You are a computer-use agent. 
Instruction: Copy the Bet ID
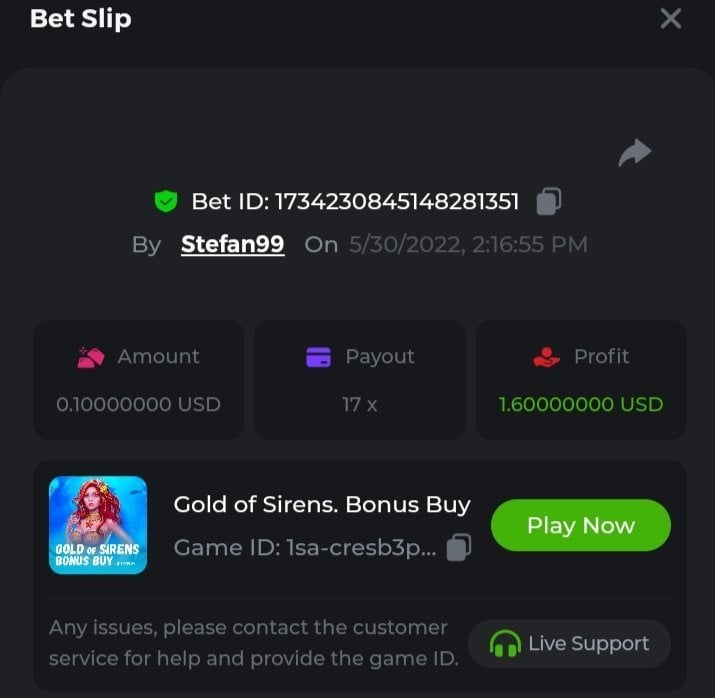tap(548, 201)
